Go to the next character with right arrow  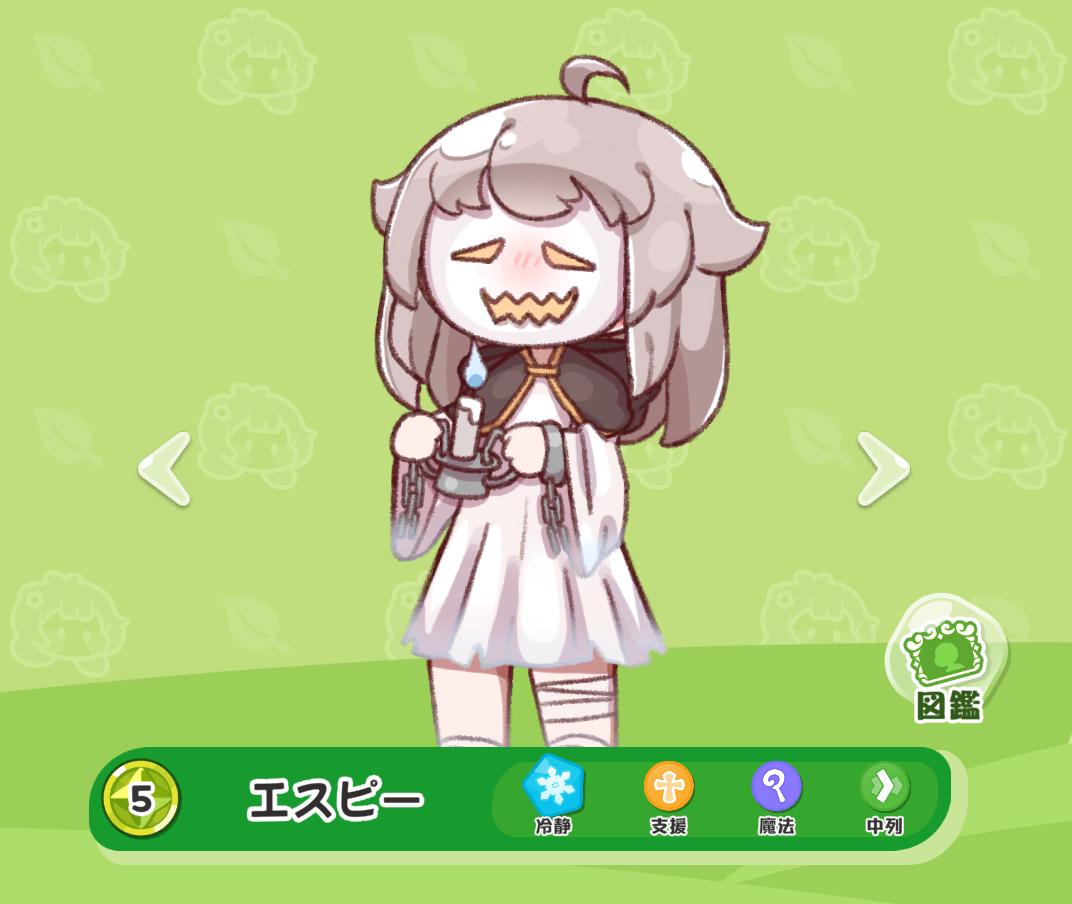[x=883, y=469]
